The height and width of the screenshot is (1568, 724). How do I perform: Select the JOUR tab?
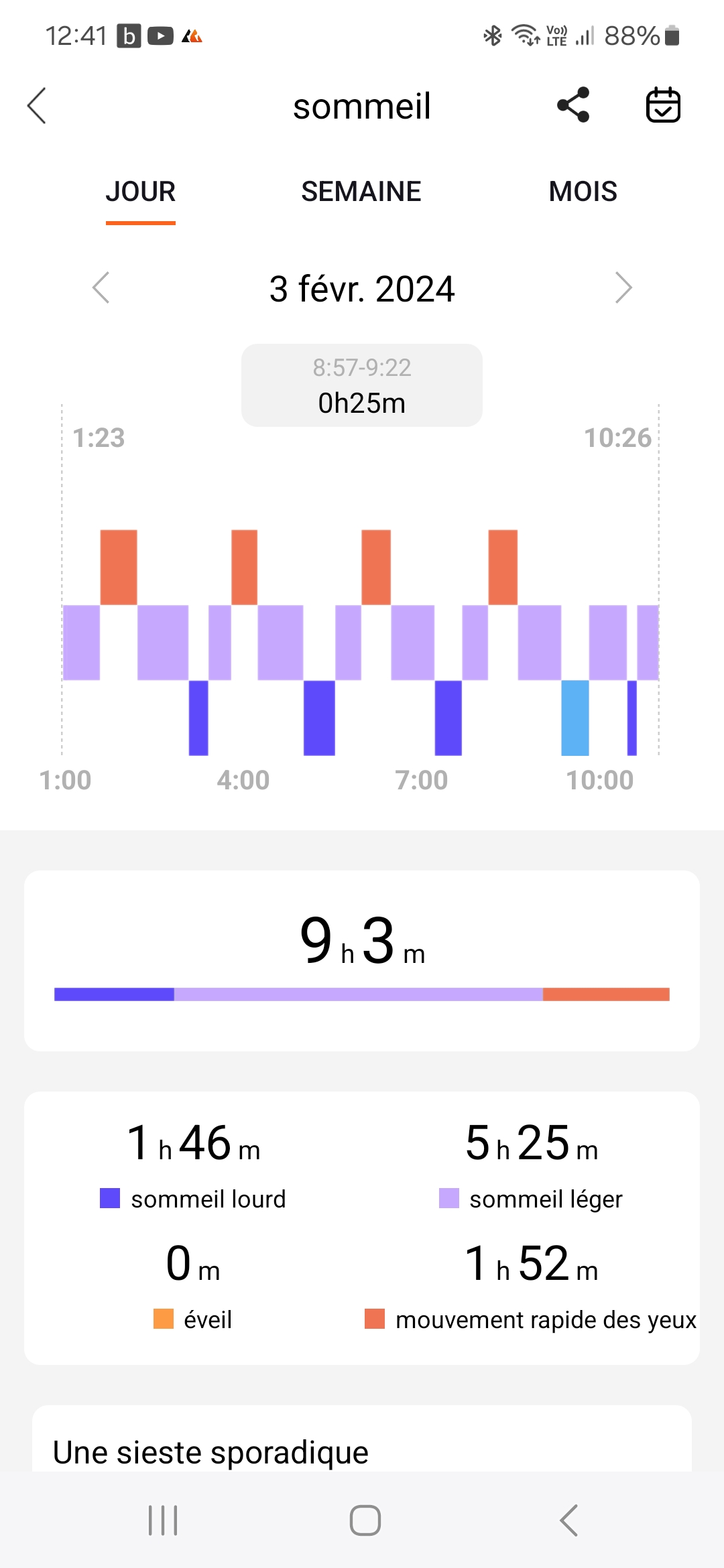141,192
